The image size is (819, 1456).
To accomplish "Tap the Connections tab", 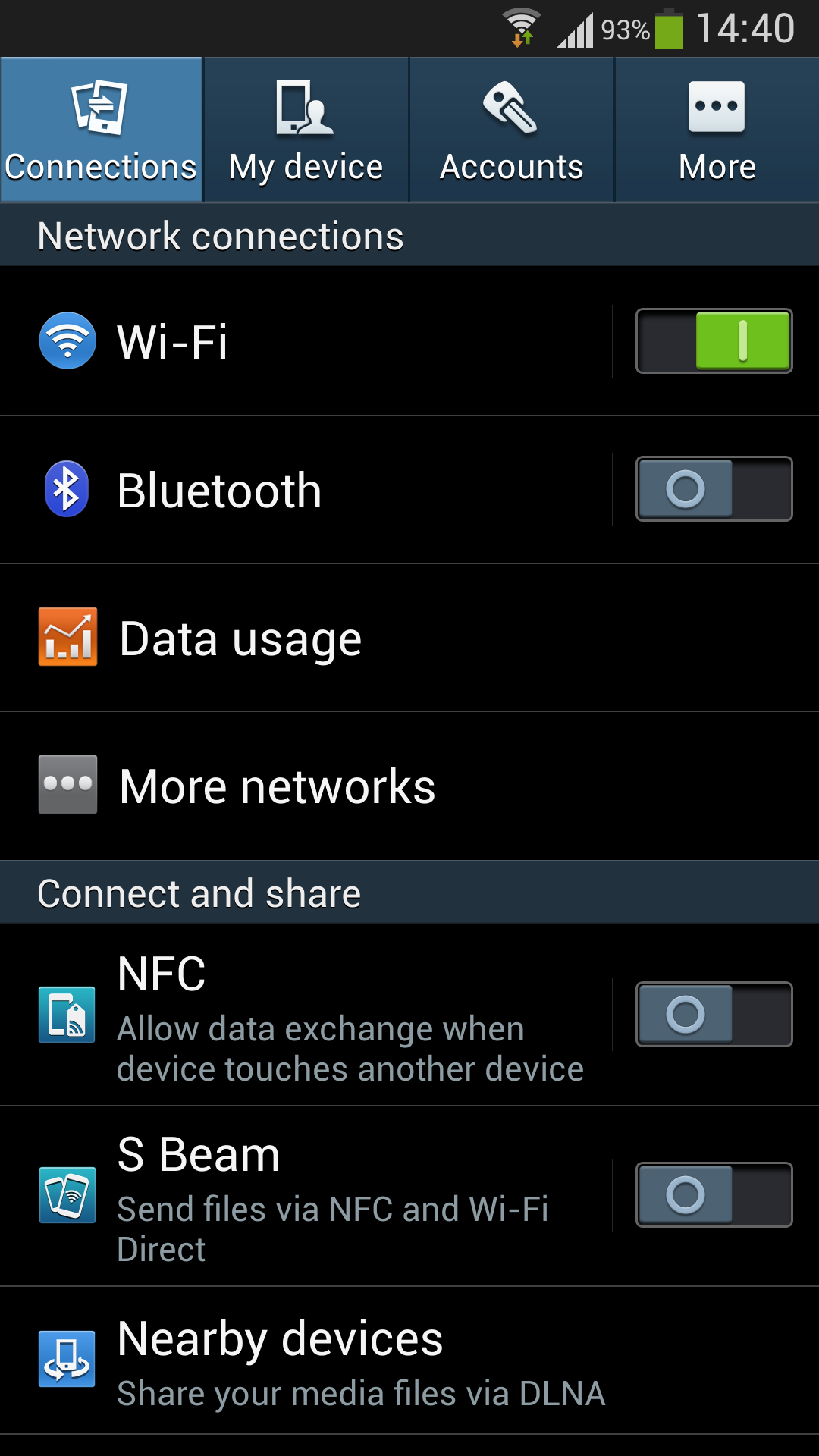I will [x=102, y=130].
